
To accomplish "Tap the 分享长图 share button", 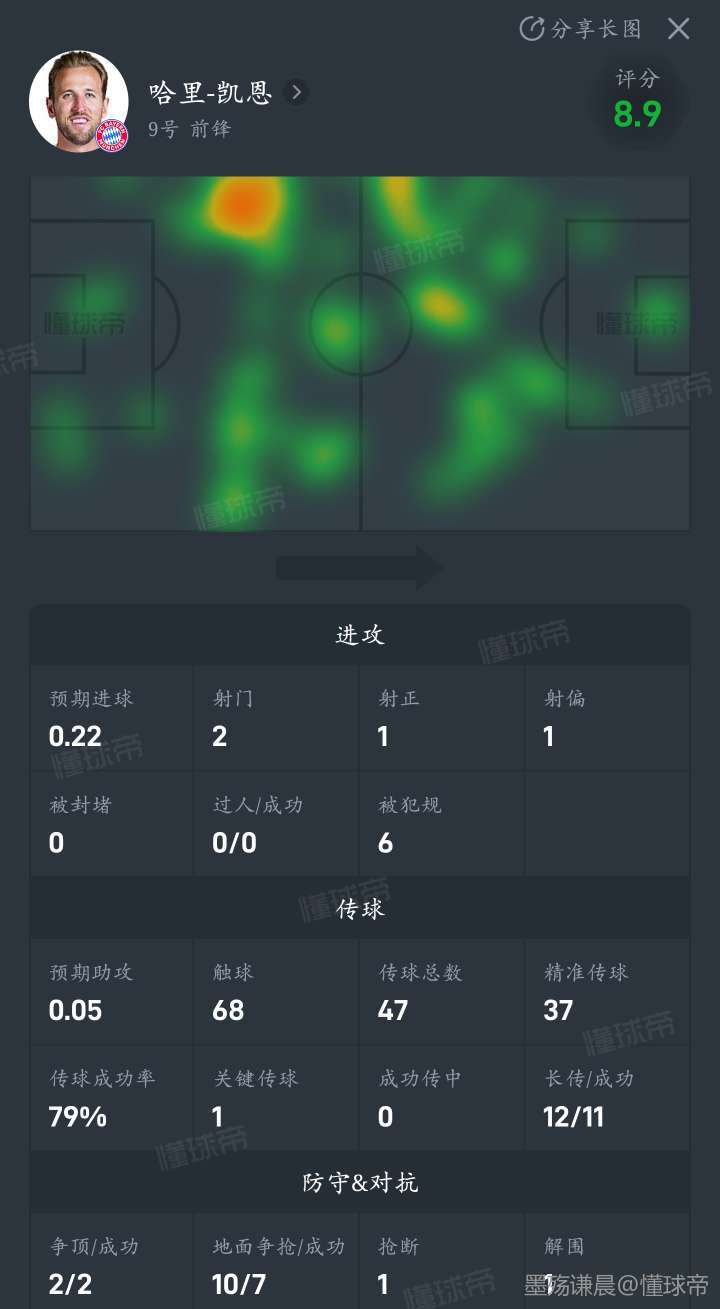I will click(581, 29).
